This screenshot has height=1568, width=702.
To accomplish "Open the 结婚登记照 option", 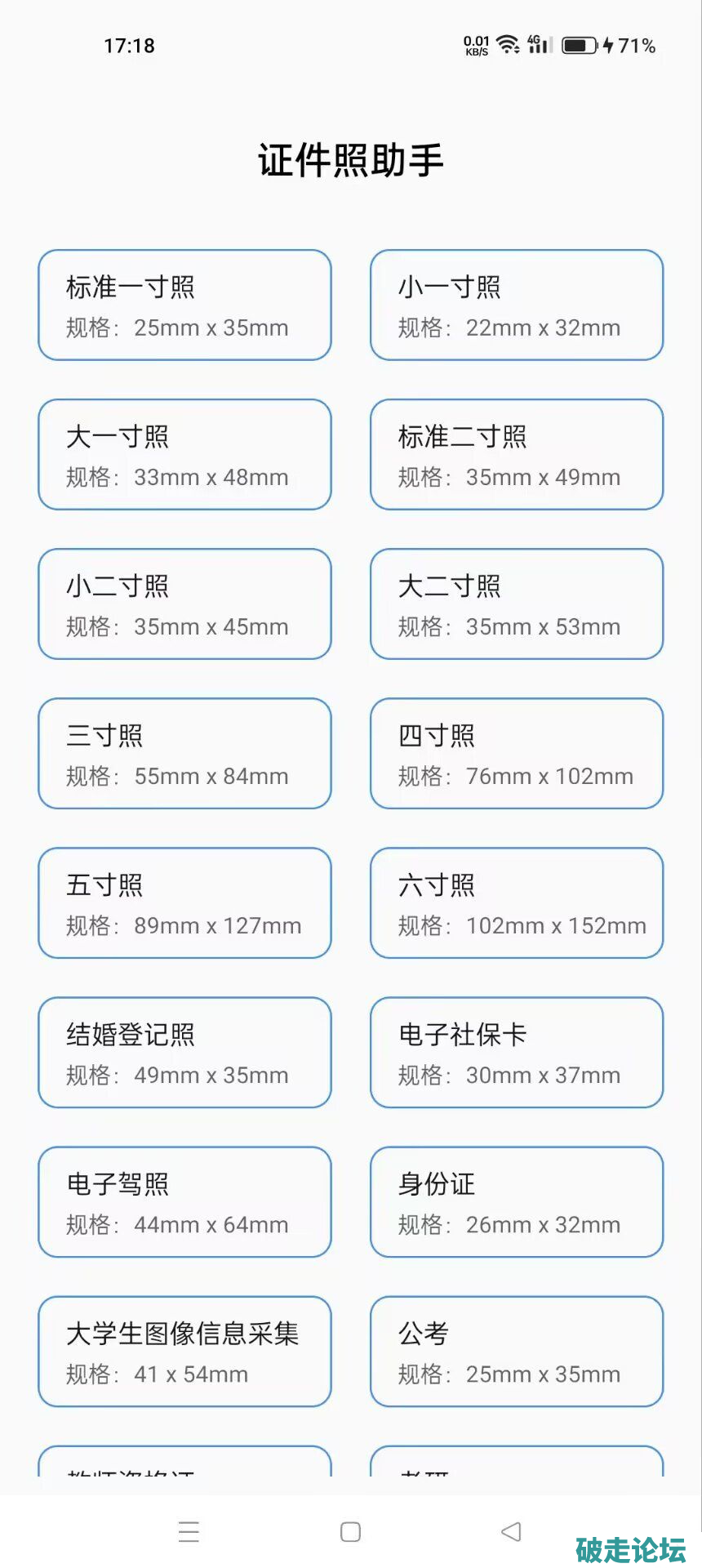I will coord(184,1053).
